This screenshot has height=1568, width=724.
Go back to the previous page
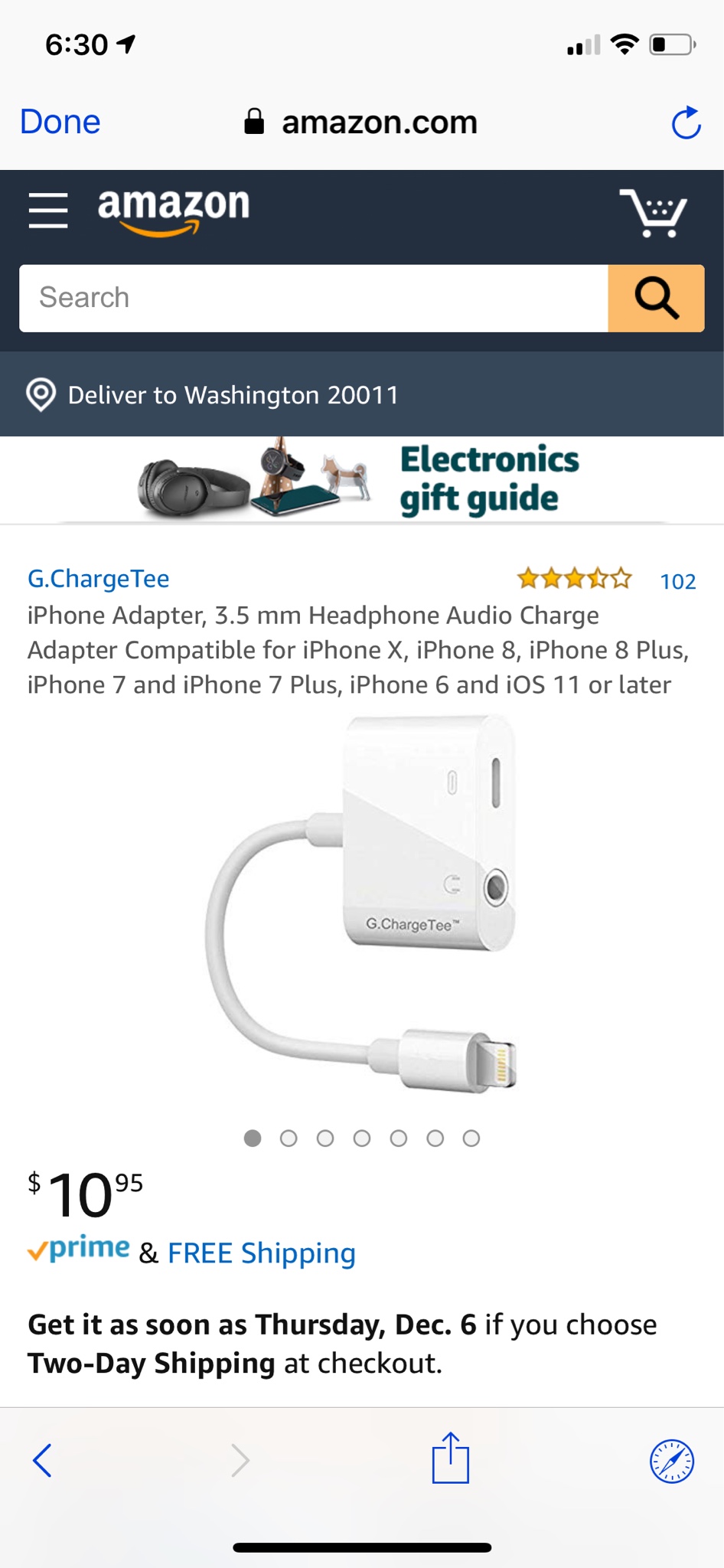coord(43,1460)
